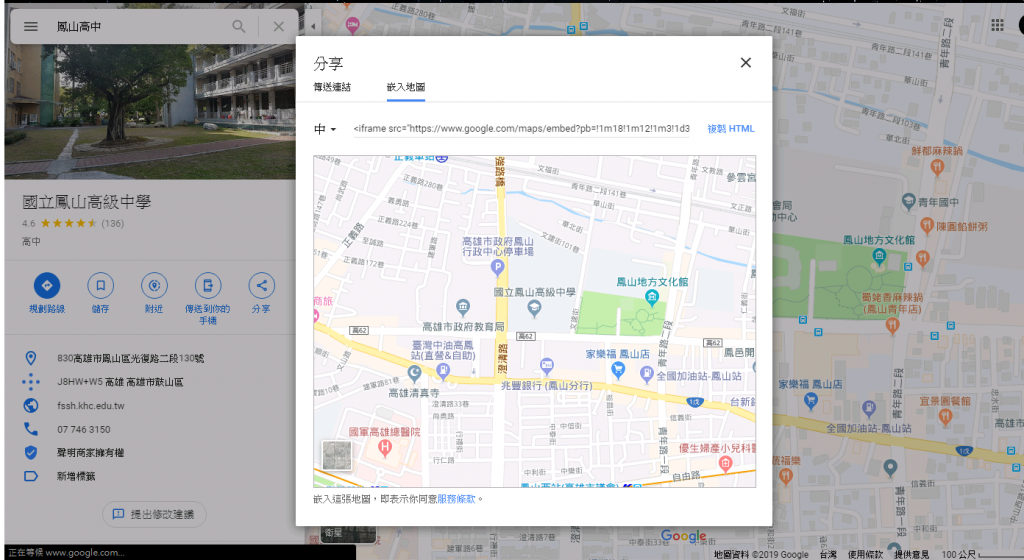Clear the search for 鳳山高中
The width and height of the screenshot is (1024, 560).
pyautogui.click(x=279, y=27)
